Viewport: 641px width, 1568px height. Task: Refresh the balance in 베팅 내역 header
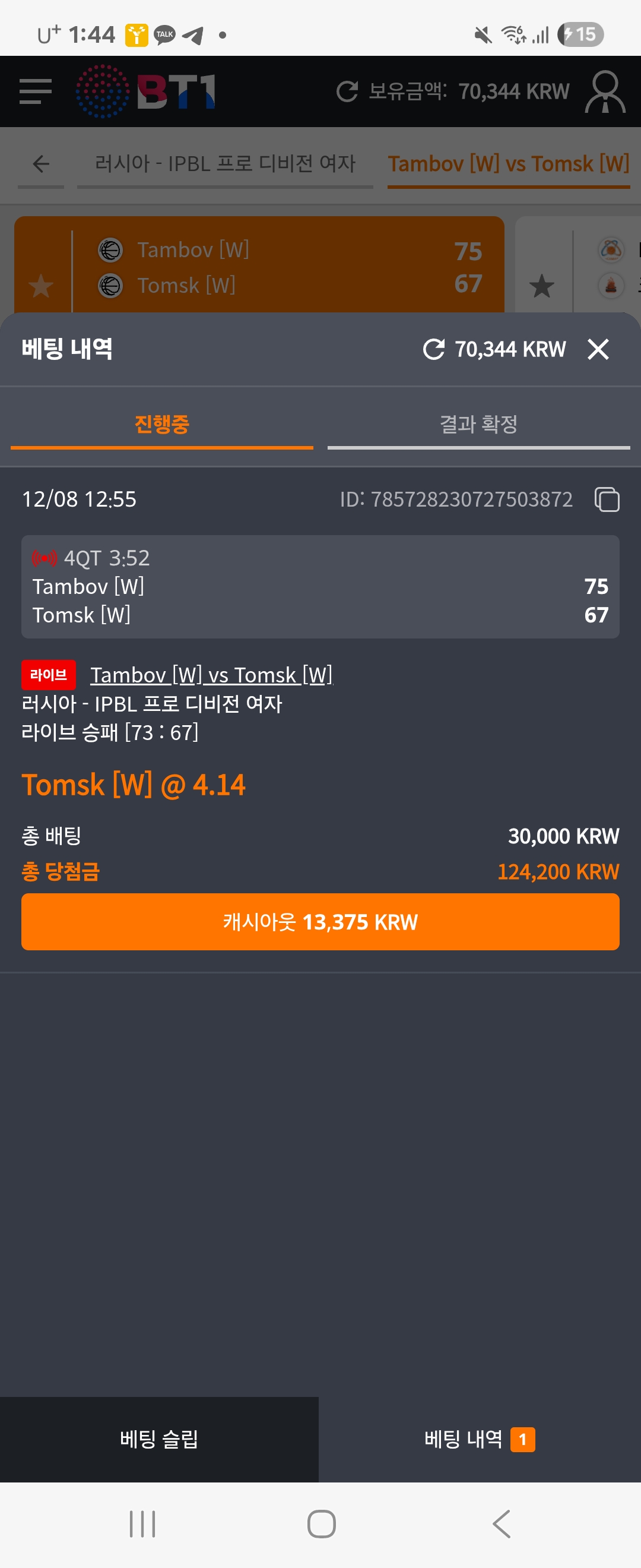click(434, 349)
